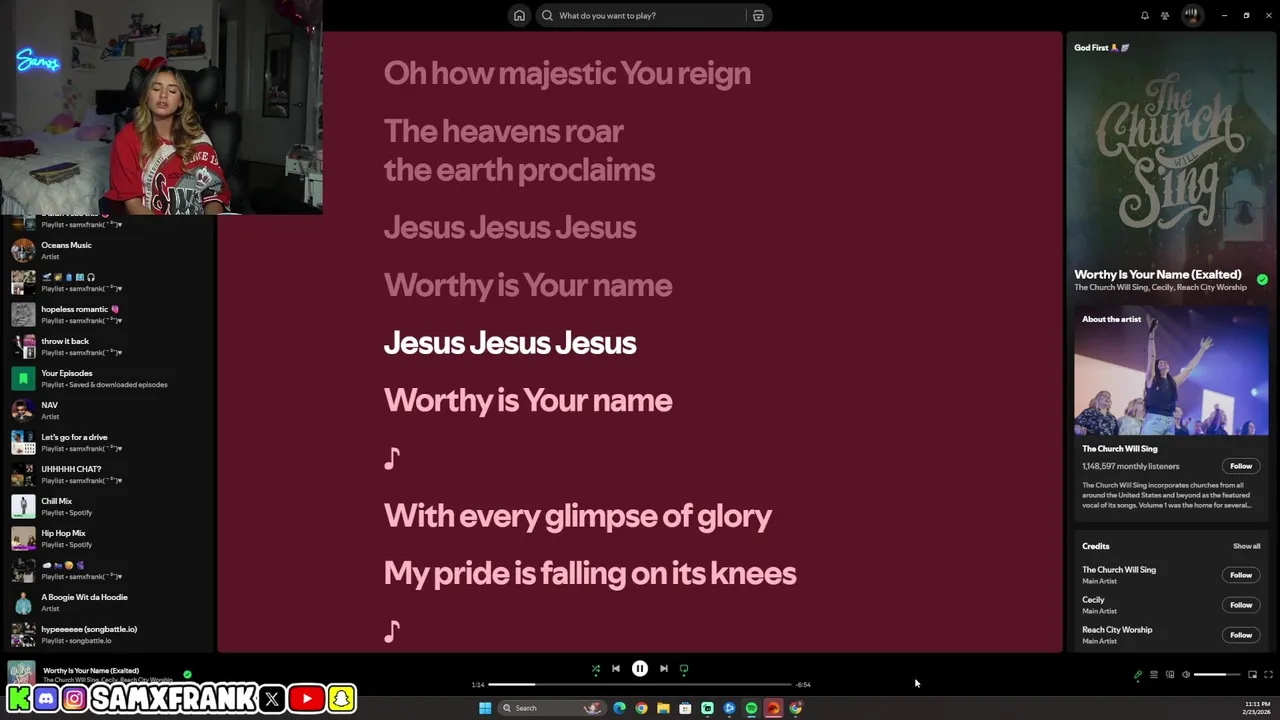Screen dimensions: 1280x720
Task: Pause the current song
Action: tap(640, 668)
